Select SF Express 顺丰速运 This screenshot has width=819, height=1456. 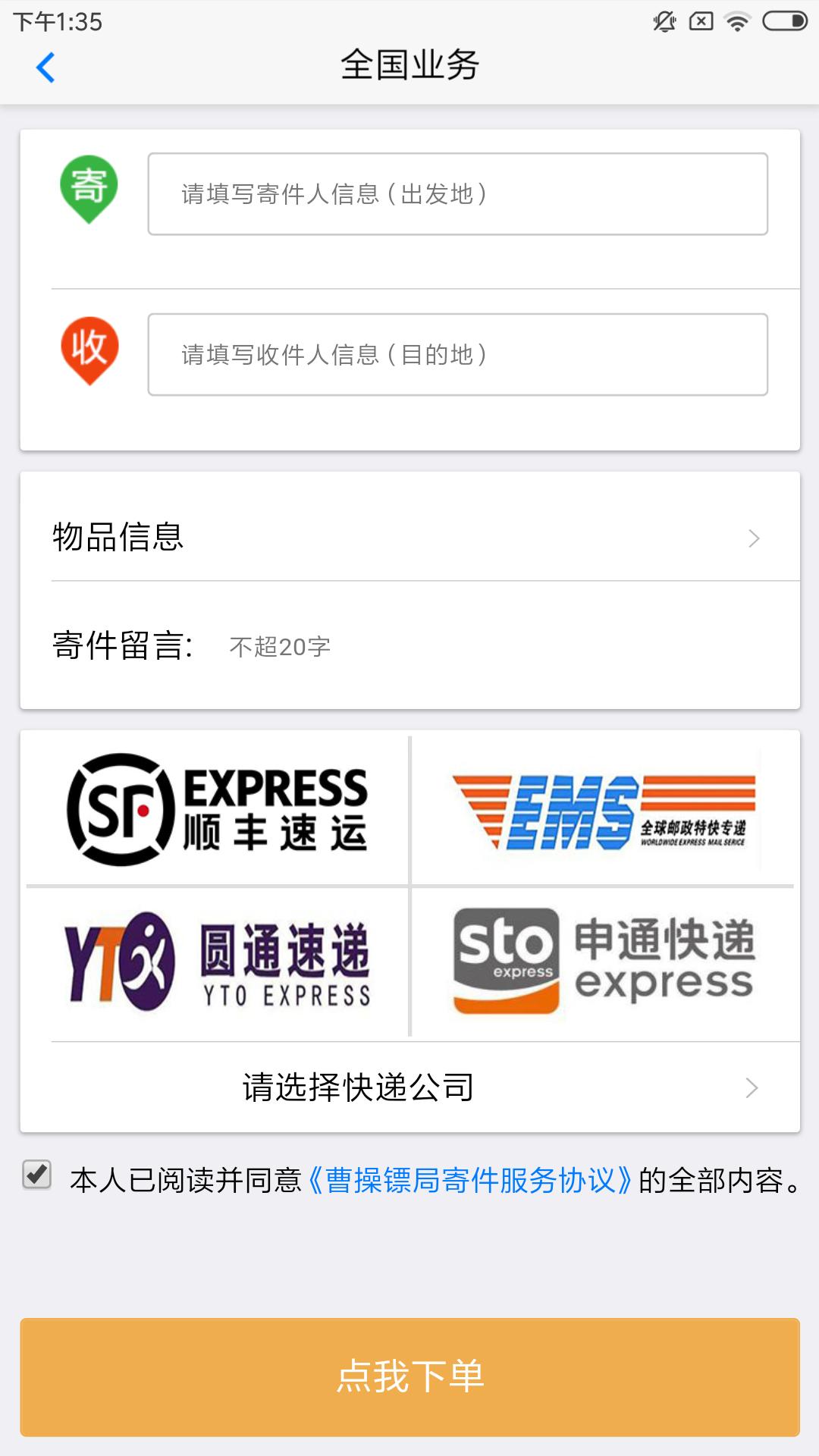pos(218,809)
